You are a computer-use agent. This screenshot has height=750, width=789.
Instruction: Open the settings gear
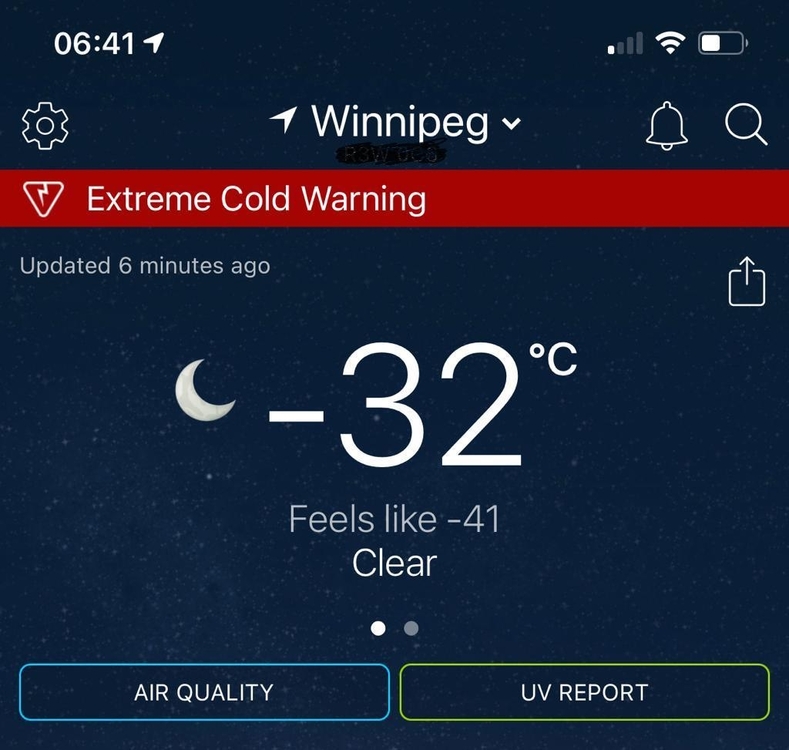(x=45, y=126)
